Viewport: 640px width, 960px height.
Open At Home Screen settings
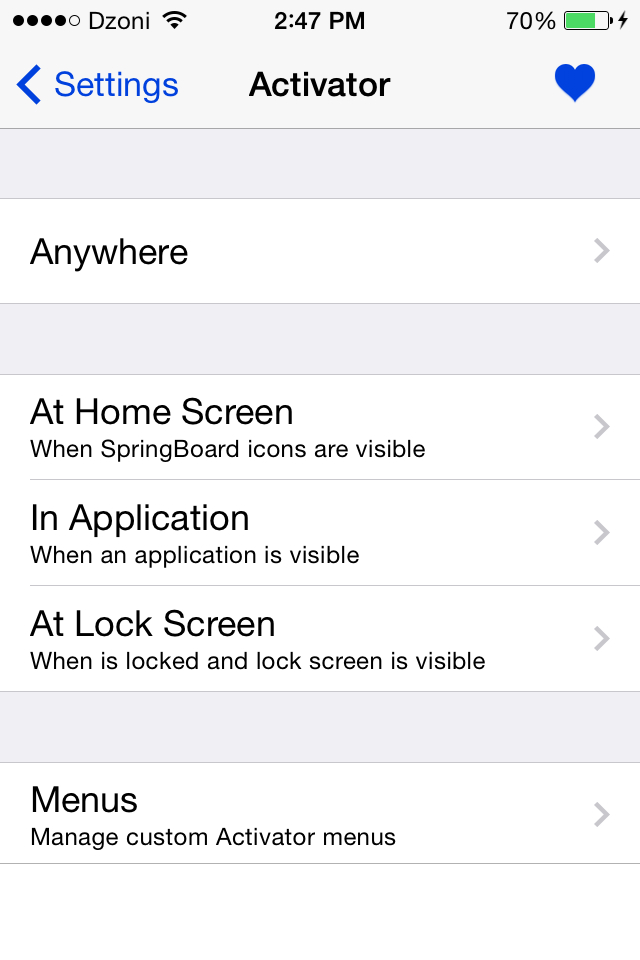click(x=320, y=427)
